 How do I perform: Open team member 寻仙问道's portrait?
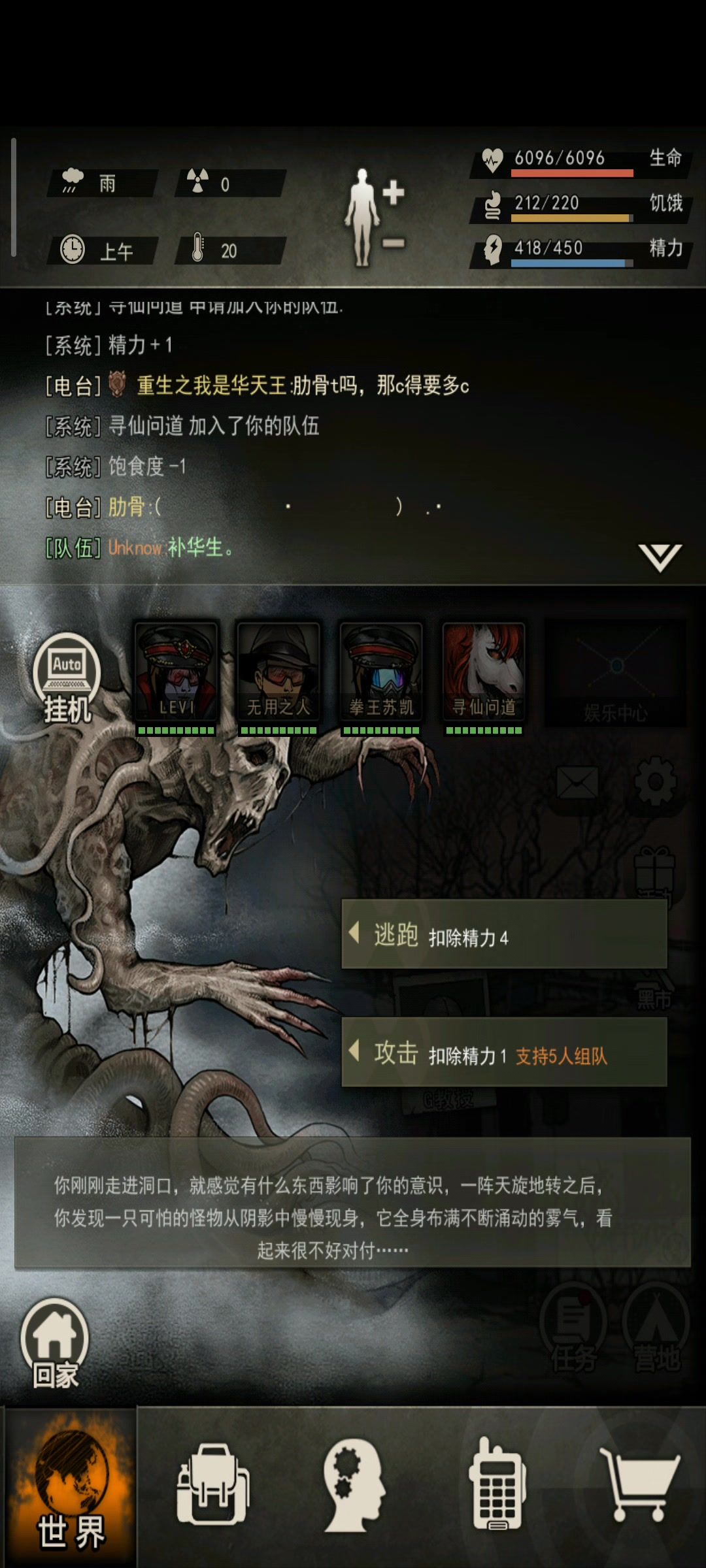(x=484, y=671)
